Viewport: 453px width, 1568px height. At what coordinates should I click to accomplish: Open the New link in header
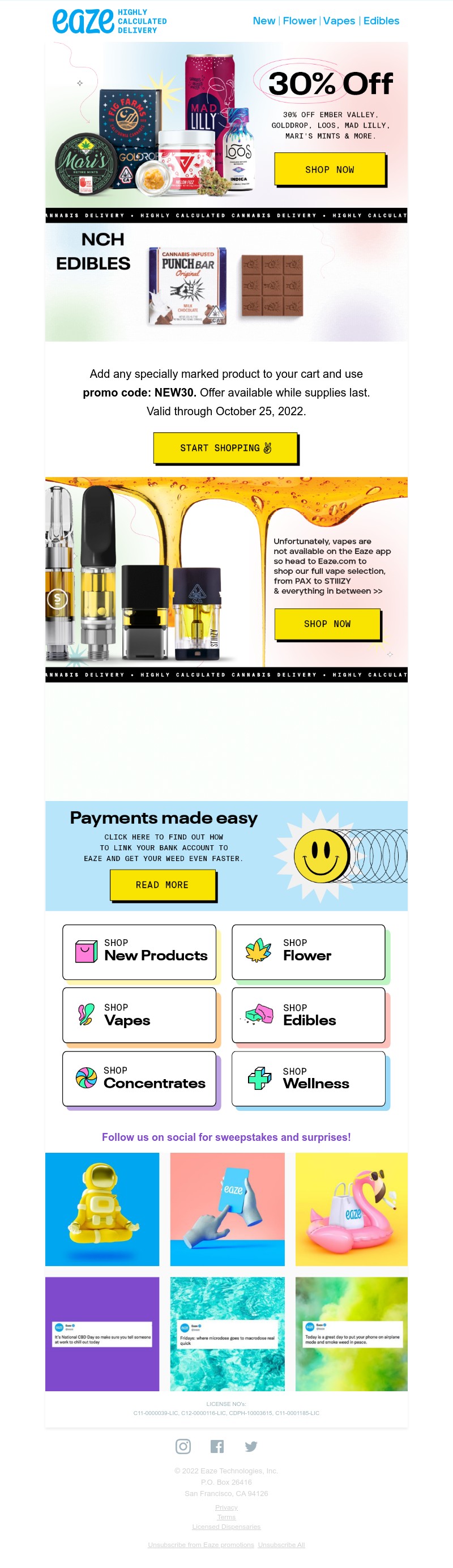264,21
